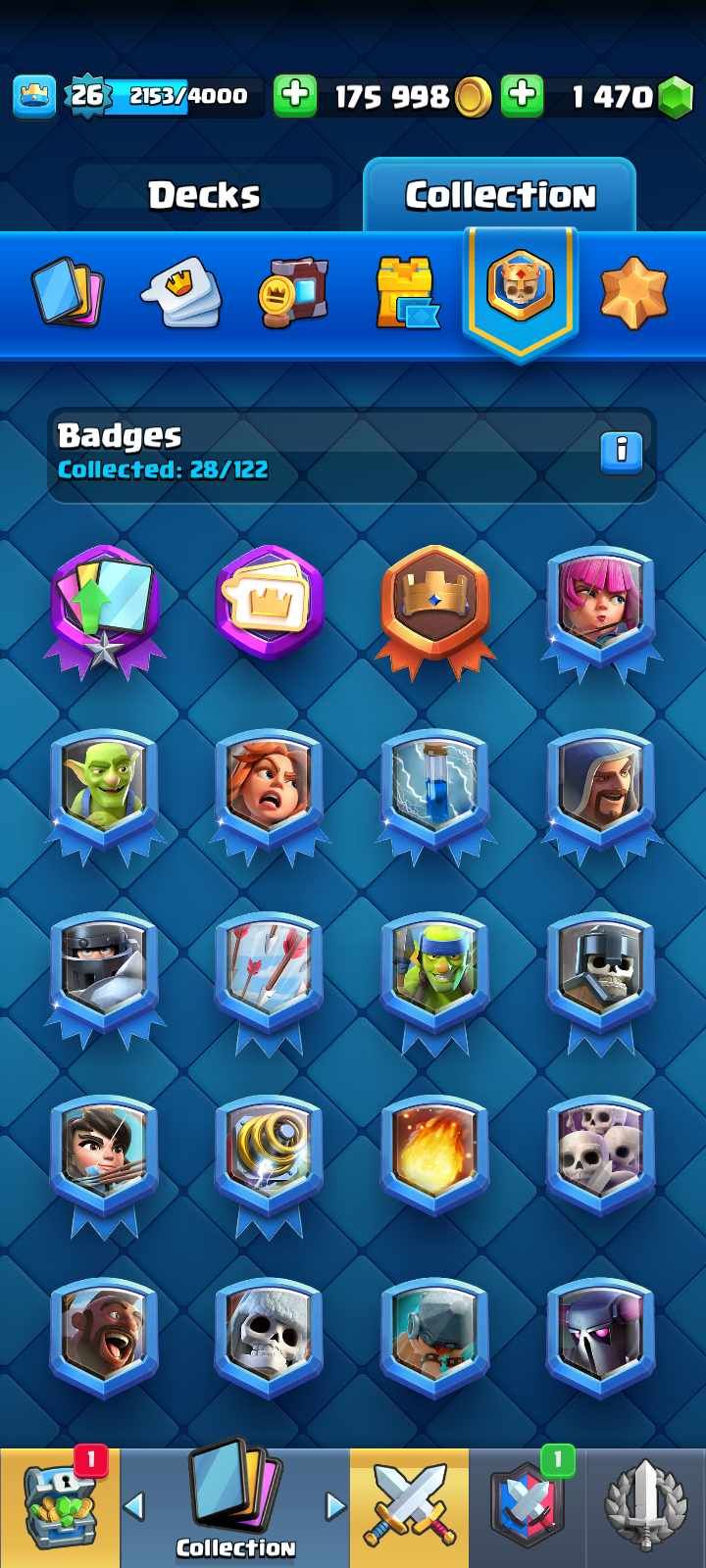The width and height of the screenshot is (706, 1568).
Task: Open the clan shield tab
Action: coord(528,1509)
